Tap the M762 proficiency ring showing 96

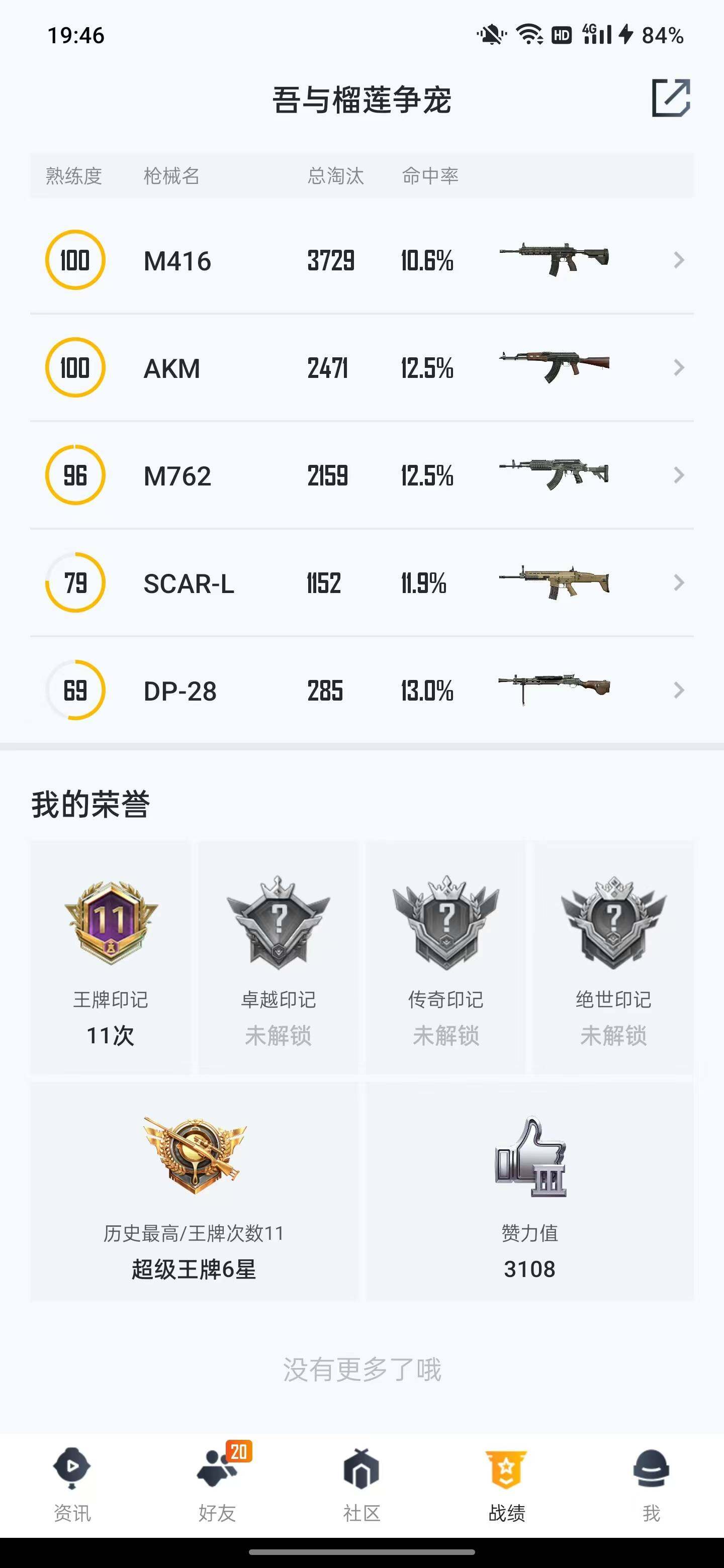click(75, 475)
